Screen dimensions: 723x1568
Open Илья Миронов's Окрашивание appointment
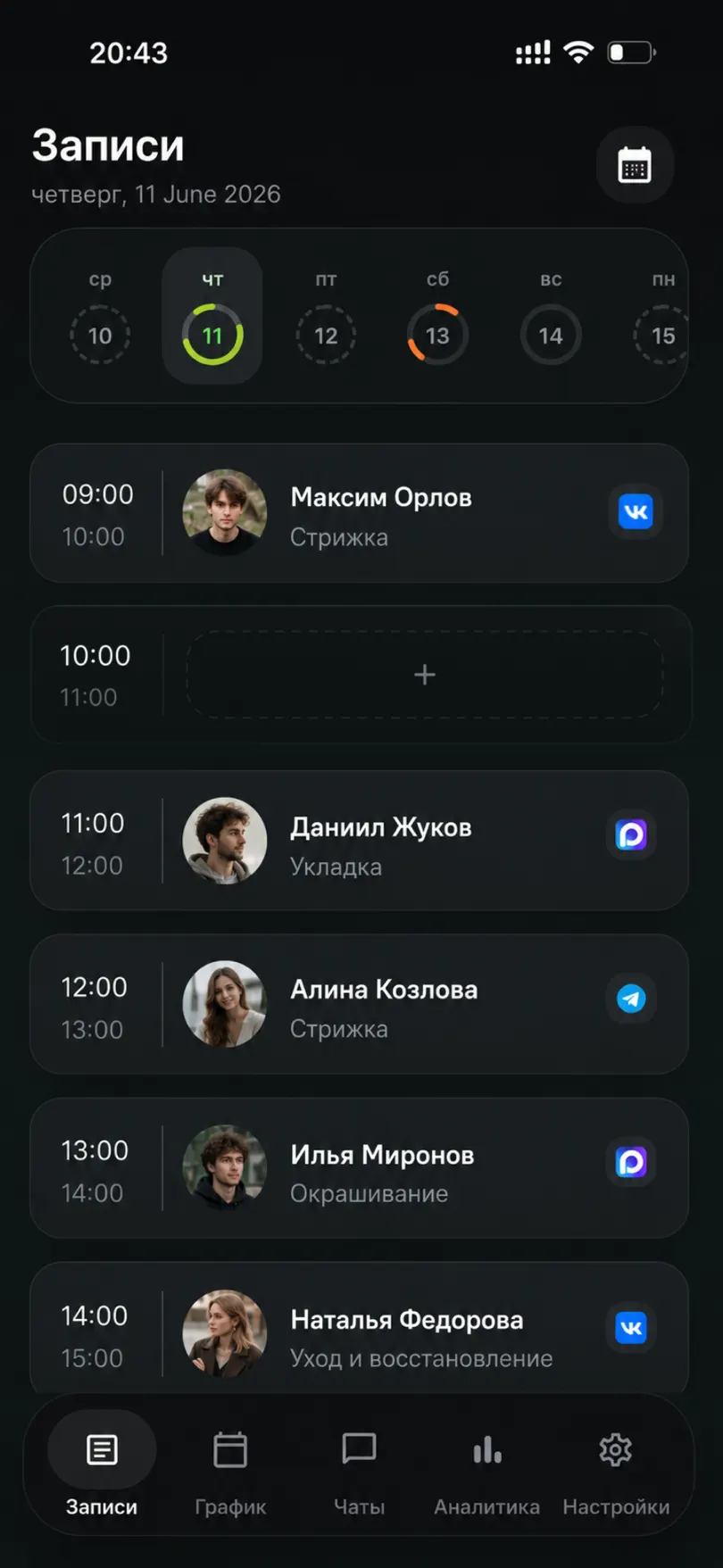pyautogui.click(x=359, y=1168)
